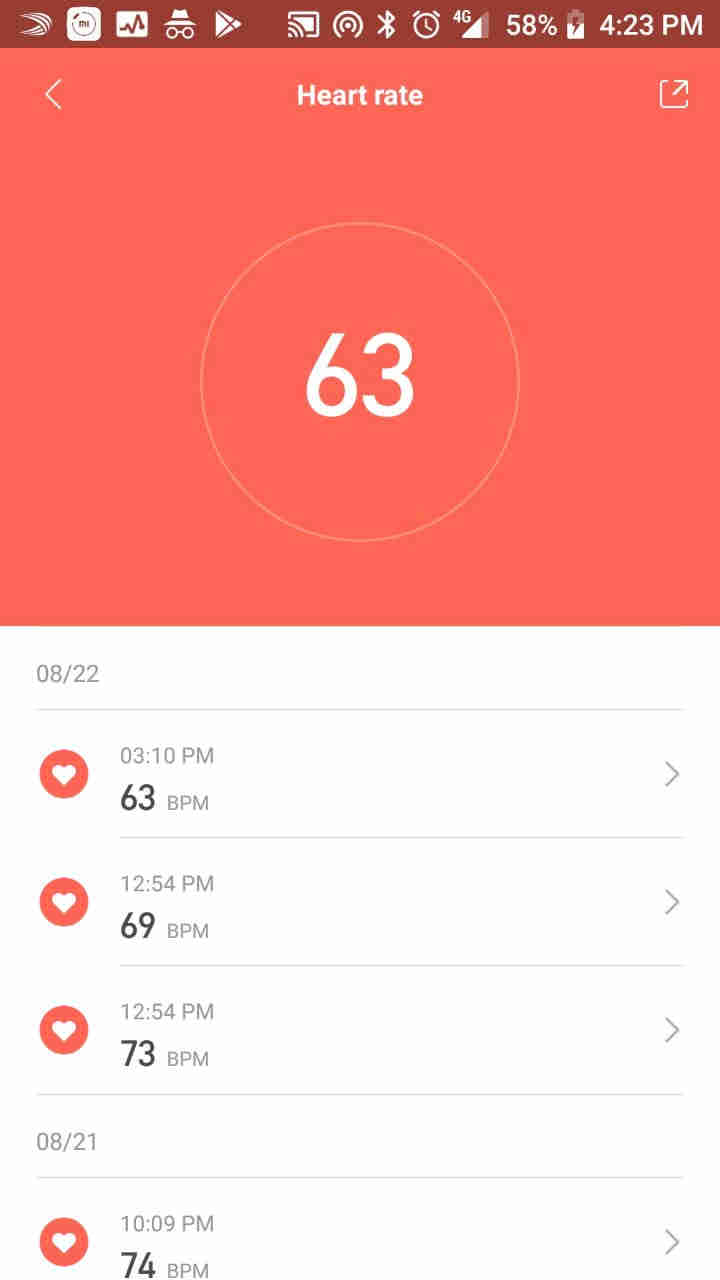
Task: Tap the 08/21 date section label
Action: click(67, 1139)
